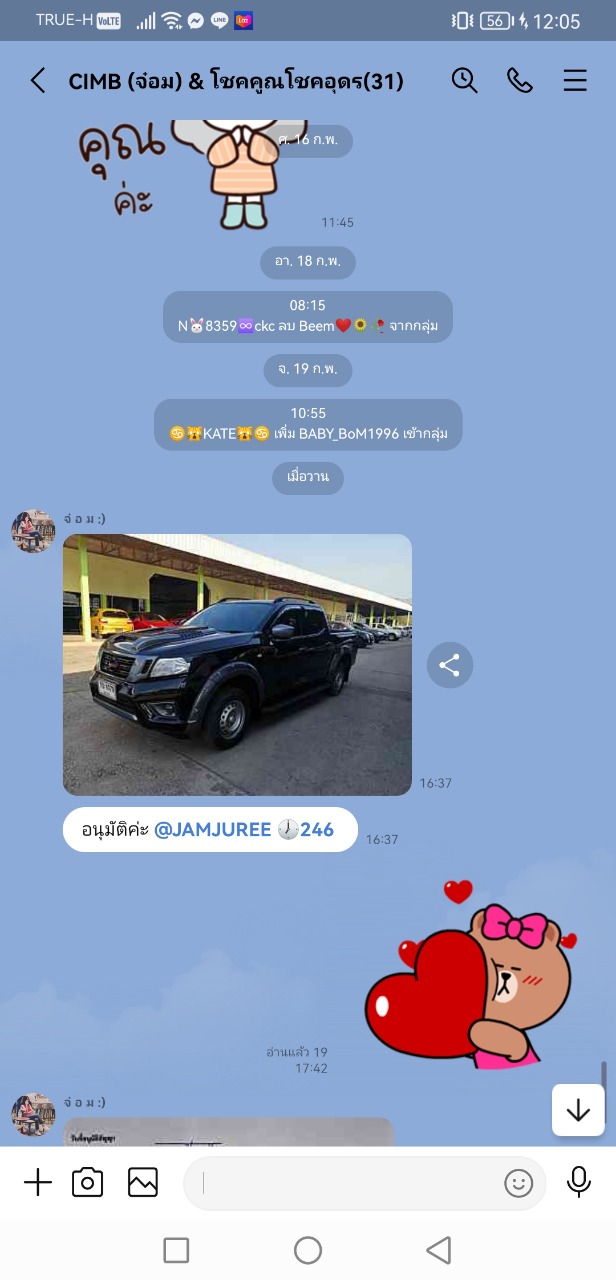The height and width of the screenshot is (1280, 616).
Task: Jump to the latest messages
Action: click(x=578, y=1110)
